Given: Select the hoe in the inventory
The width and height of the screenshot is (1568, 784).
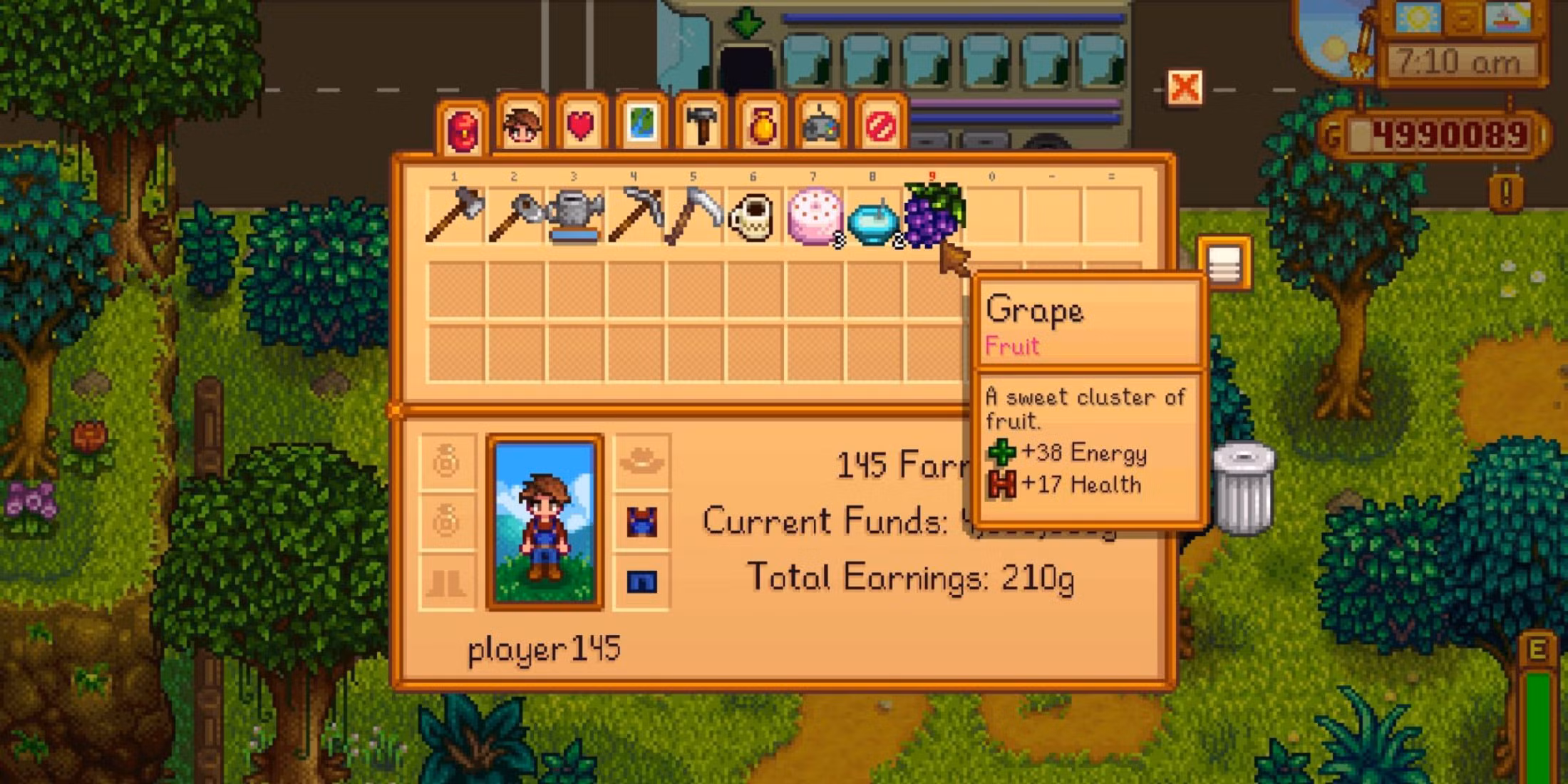Looking at the screenshot, I should (x=515, y=215).
